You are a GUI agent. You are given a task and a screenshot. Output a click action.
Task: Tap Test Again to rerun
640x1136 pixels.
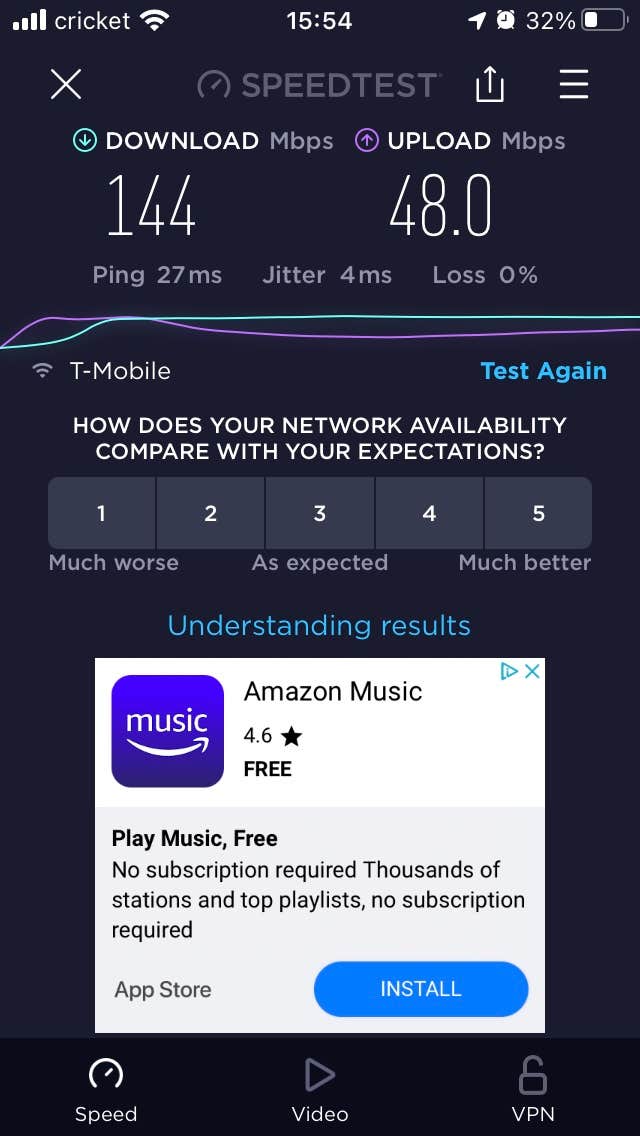[543, 371]
